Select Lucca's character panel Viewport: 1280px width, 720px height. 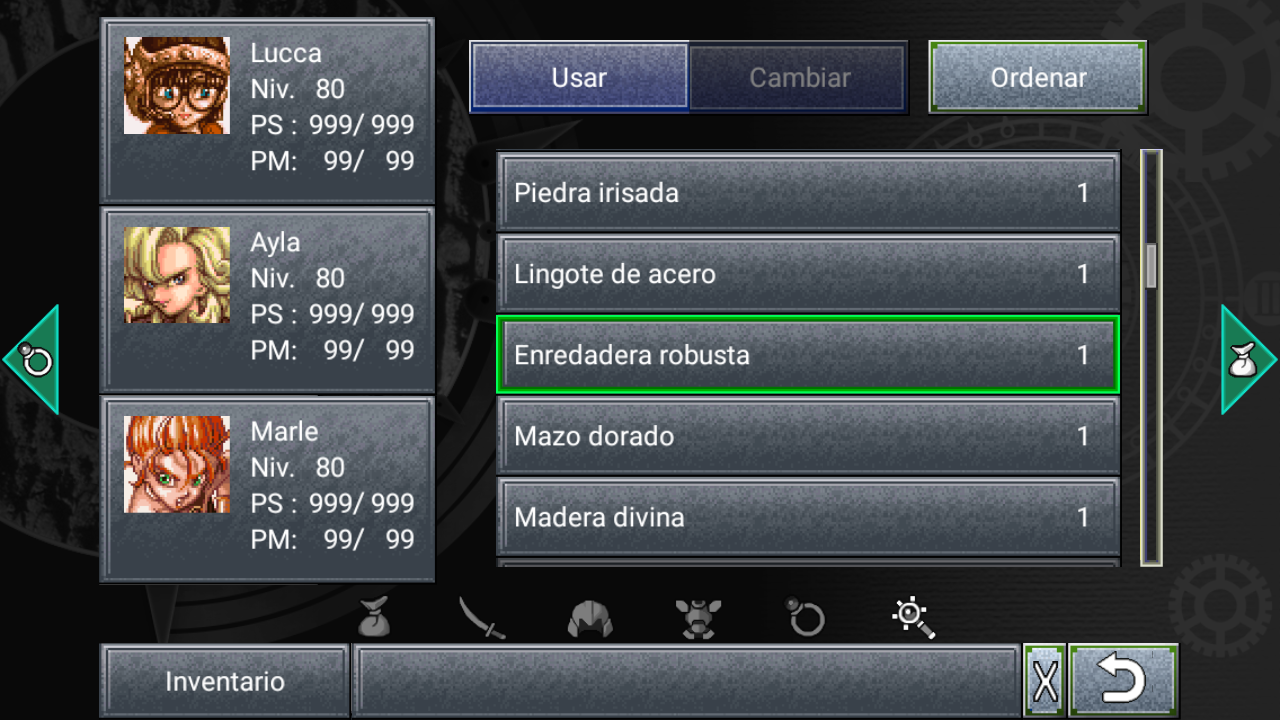pyautogui.click(x=267, y=109)
